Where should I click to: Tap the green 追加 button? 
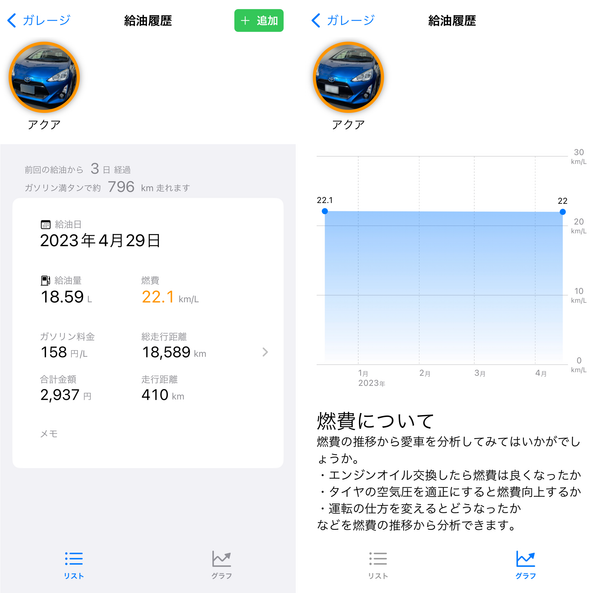pos(259,21)
